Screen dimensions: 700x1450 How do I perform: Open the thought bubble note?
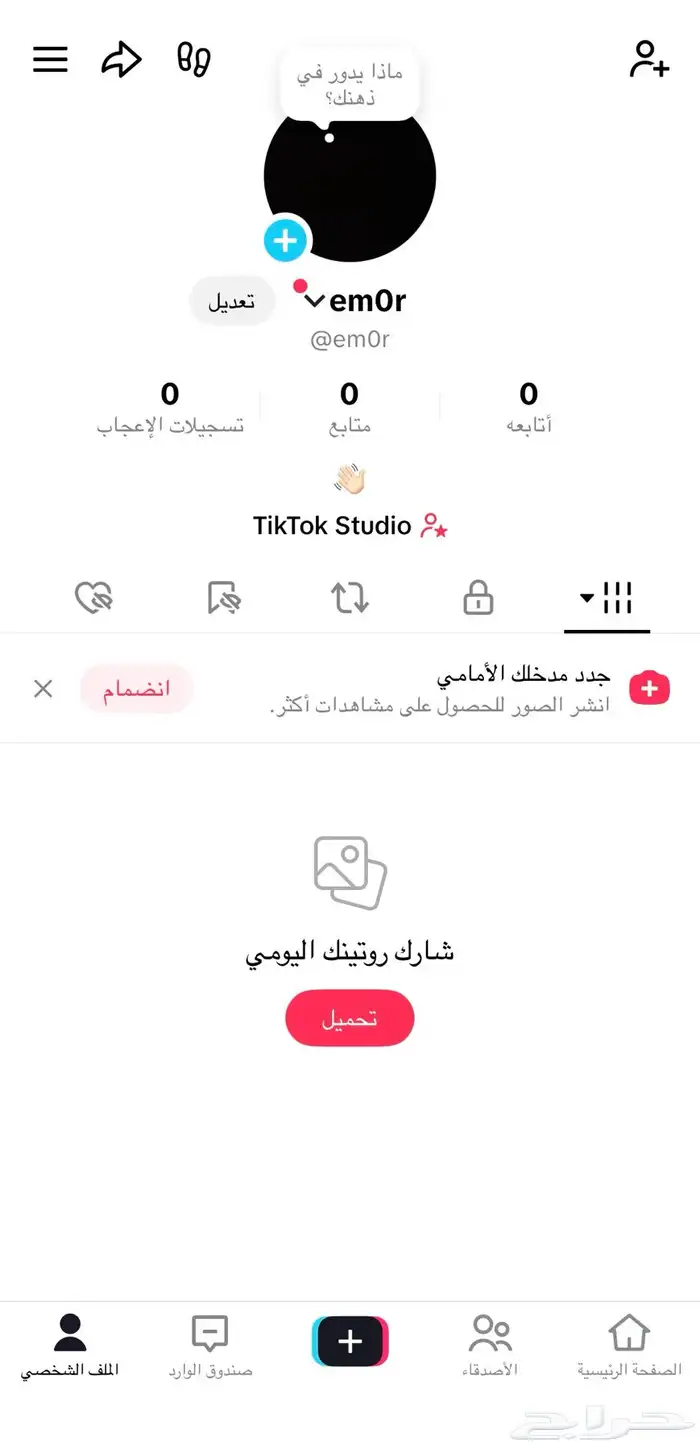click(349, 85)
